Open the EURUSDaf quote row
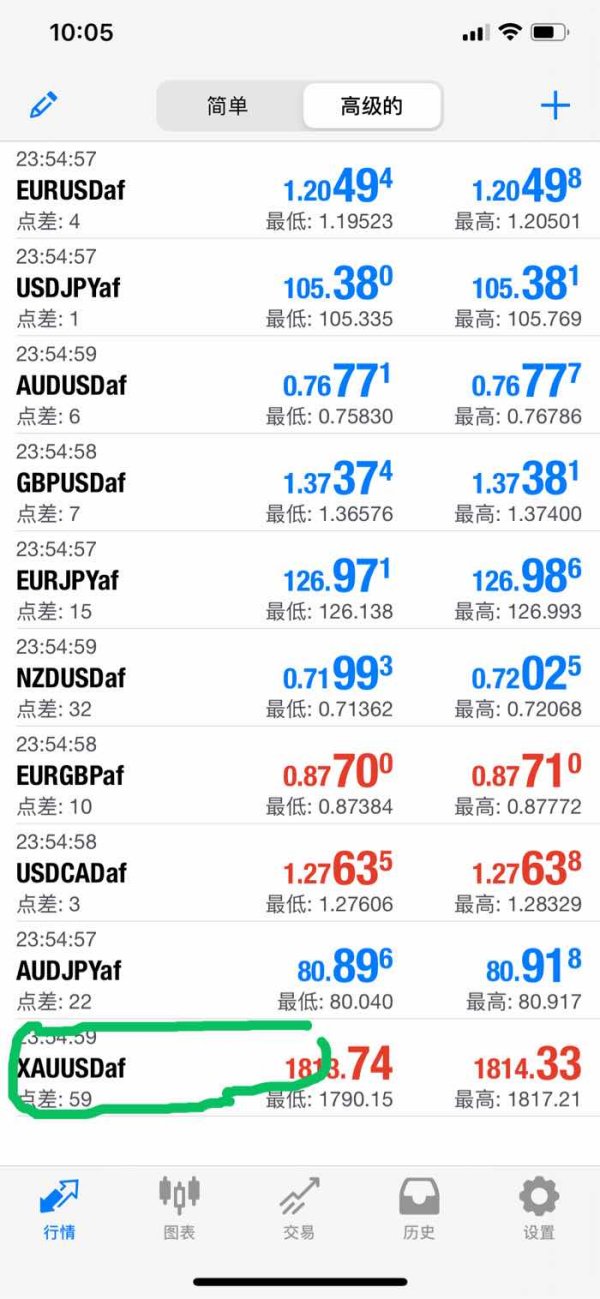Image resolution: width=600 pixels, height=1299 pixels. (x=300, y=190)
